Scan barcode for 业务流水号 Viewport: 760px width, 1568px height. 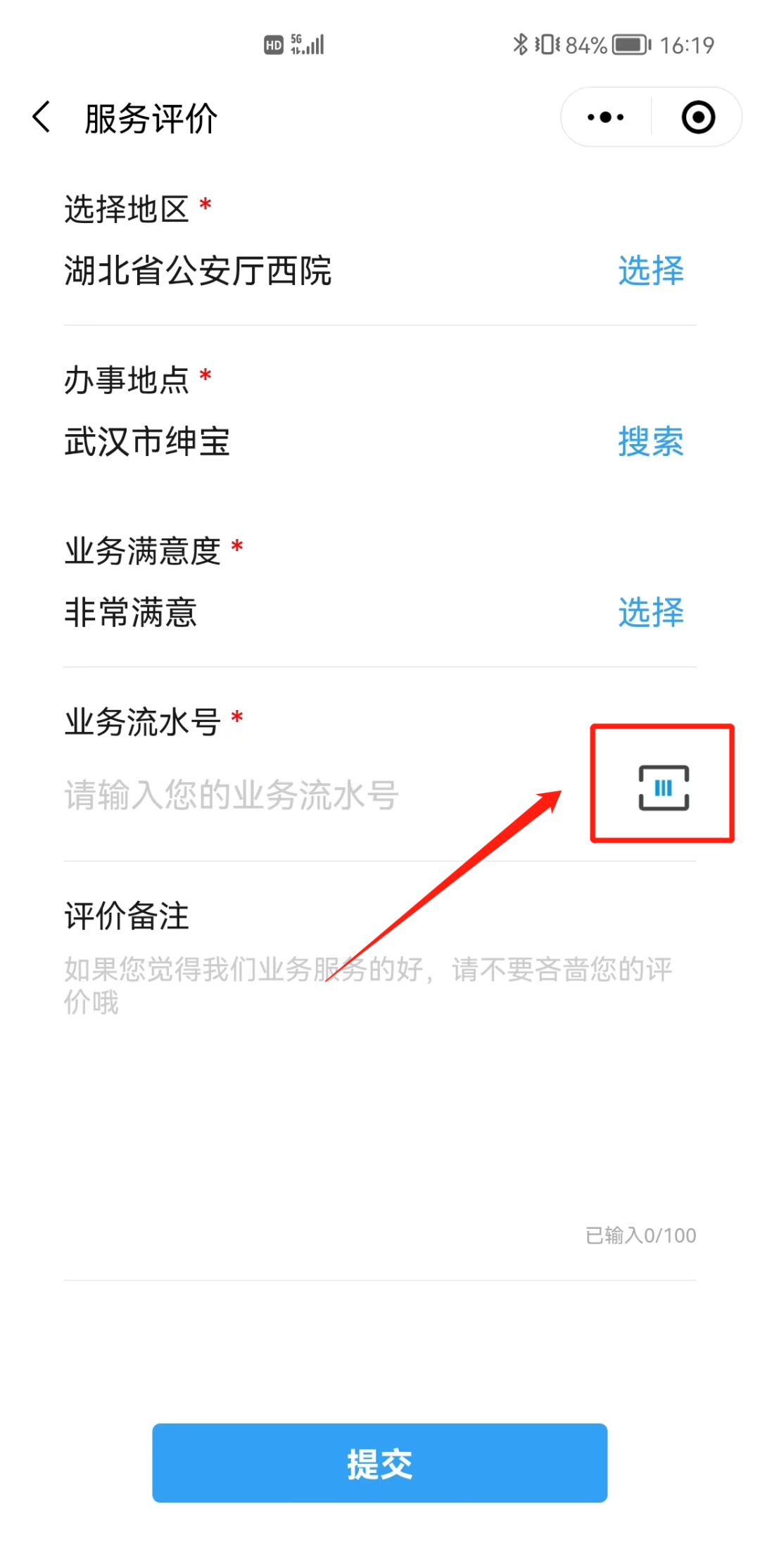coord(663,788)
